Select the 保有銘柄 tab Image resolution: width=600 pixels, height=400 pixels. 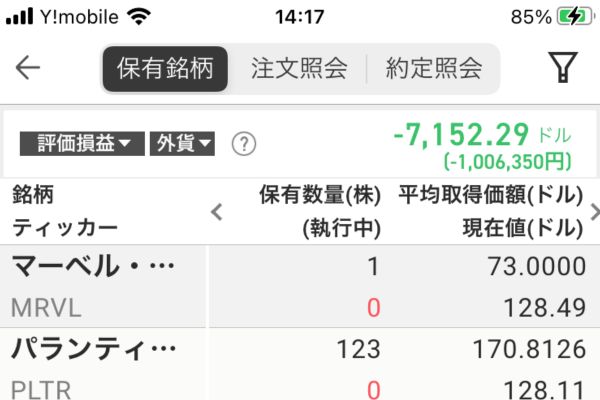(165, 68)
